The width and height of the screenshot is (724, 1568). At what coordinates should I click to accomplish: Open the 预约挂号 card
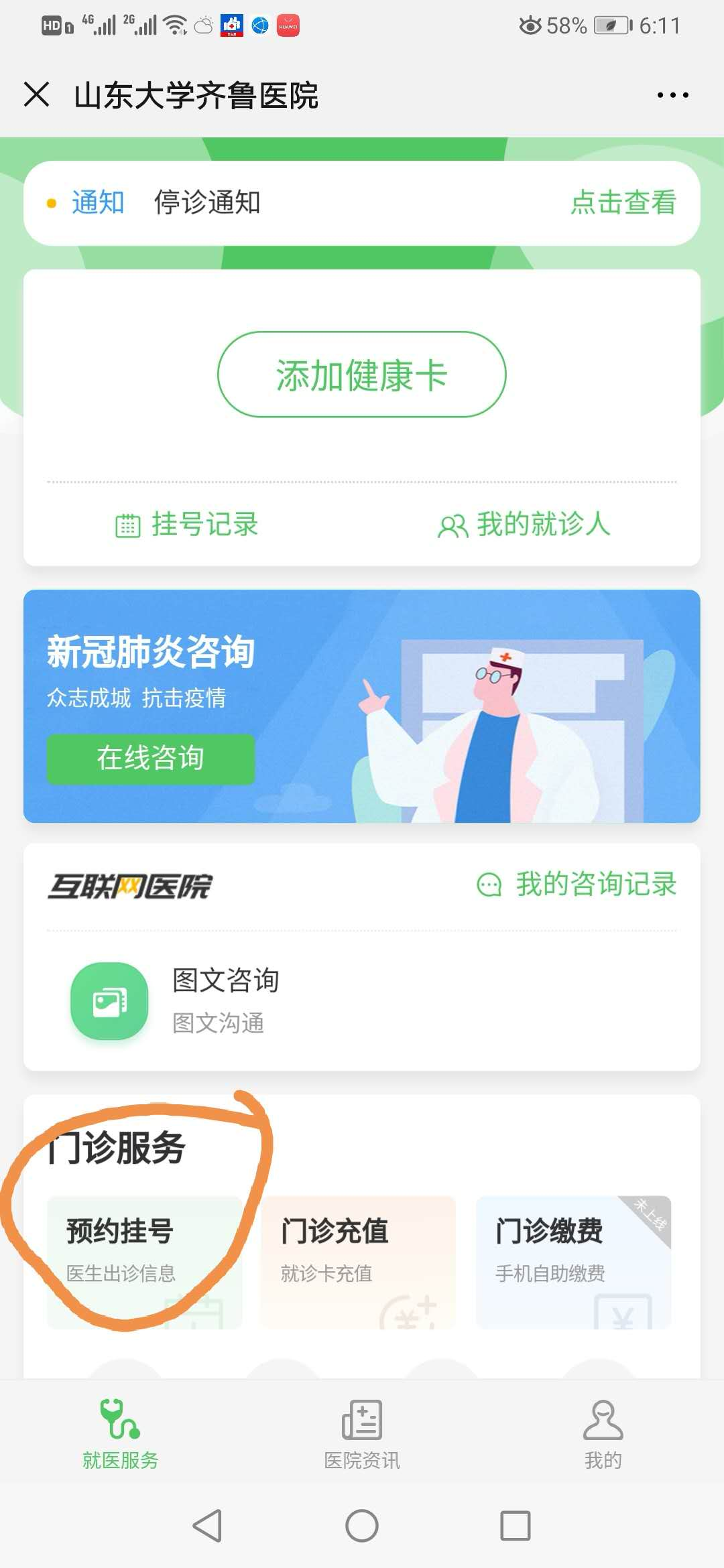coord(144,1260)
